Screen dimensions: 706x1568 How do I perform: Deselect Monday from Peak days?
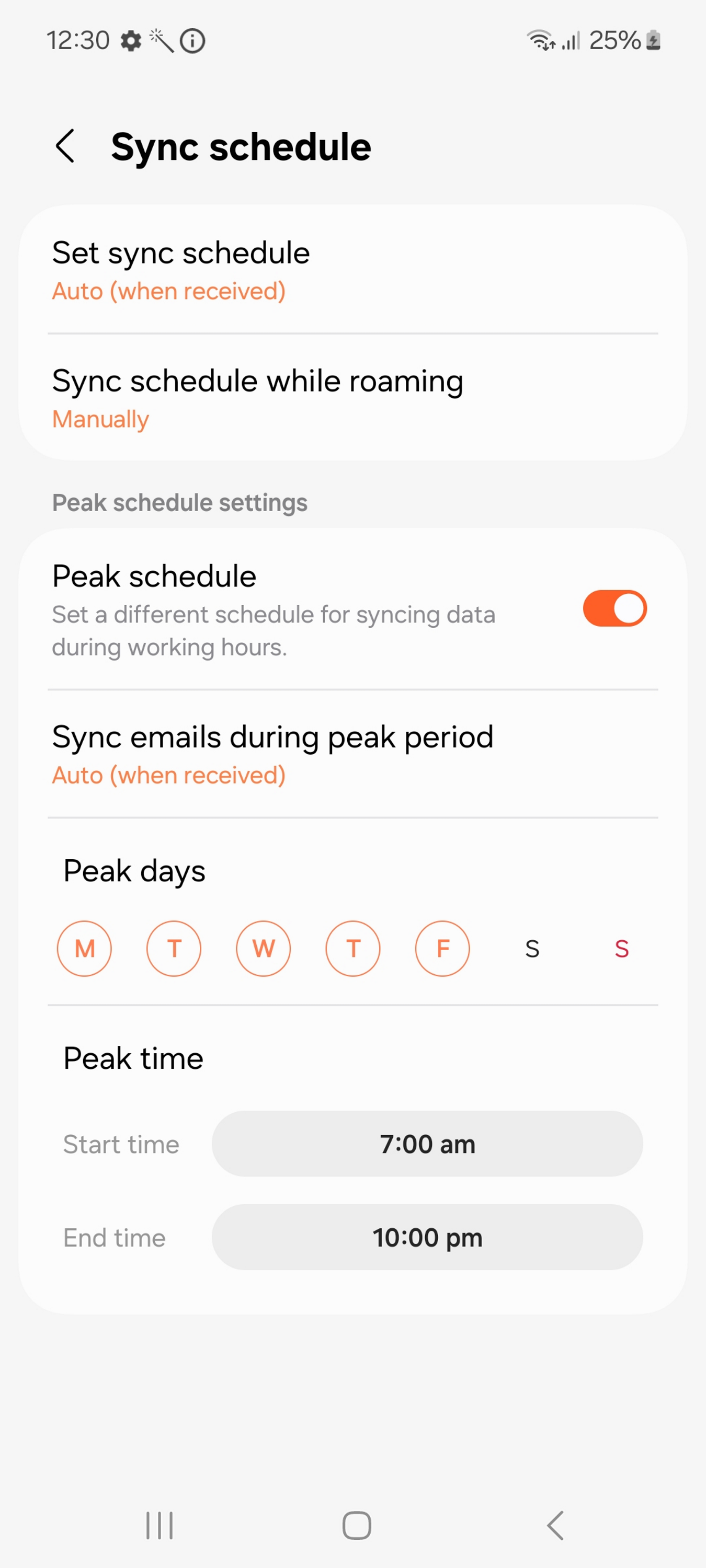84,948
